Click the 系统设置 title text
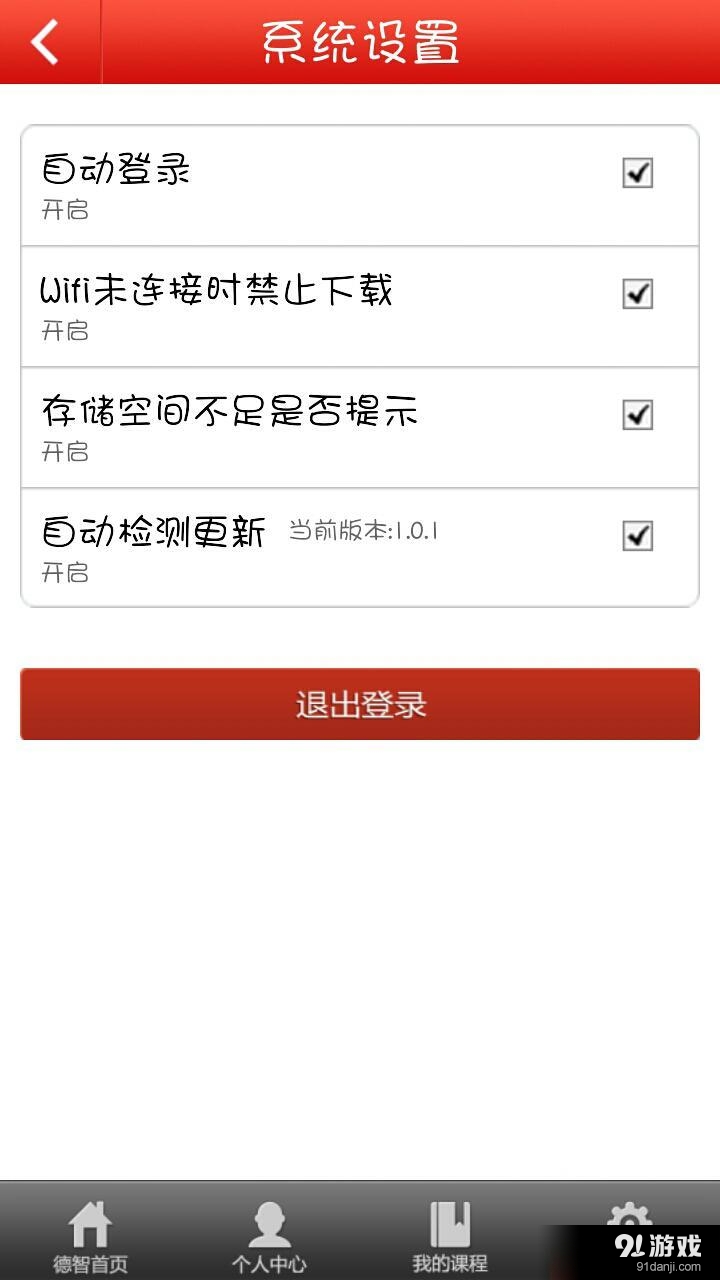Viewport: 720px width, 1280px height. [x=360, y=42]
